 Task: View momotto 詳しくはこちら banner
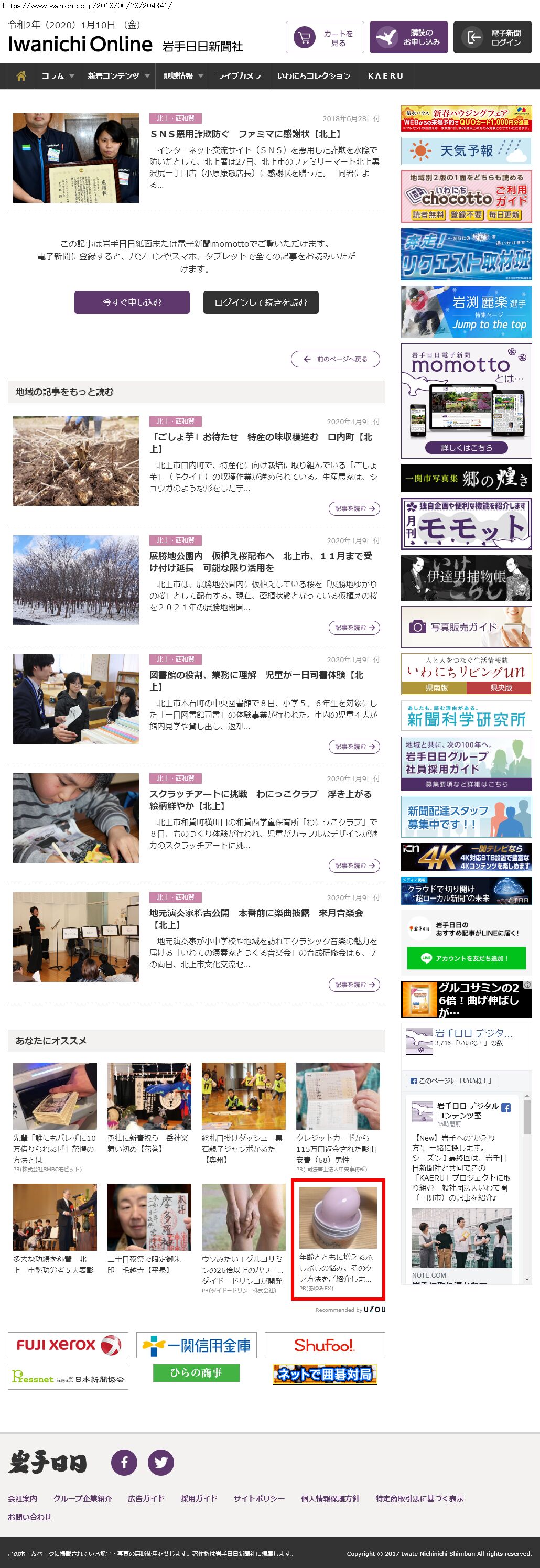pos(466,447)
